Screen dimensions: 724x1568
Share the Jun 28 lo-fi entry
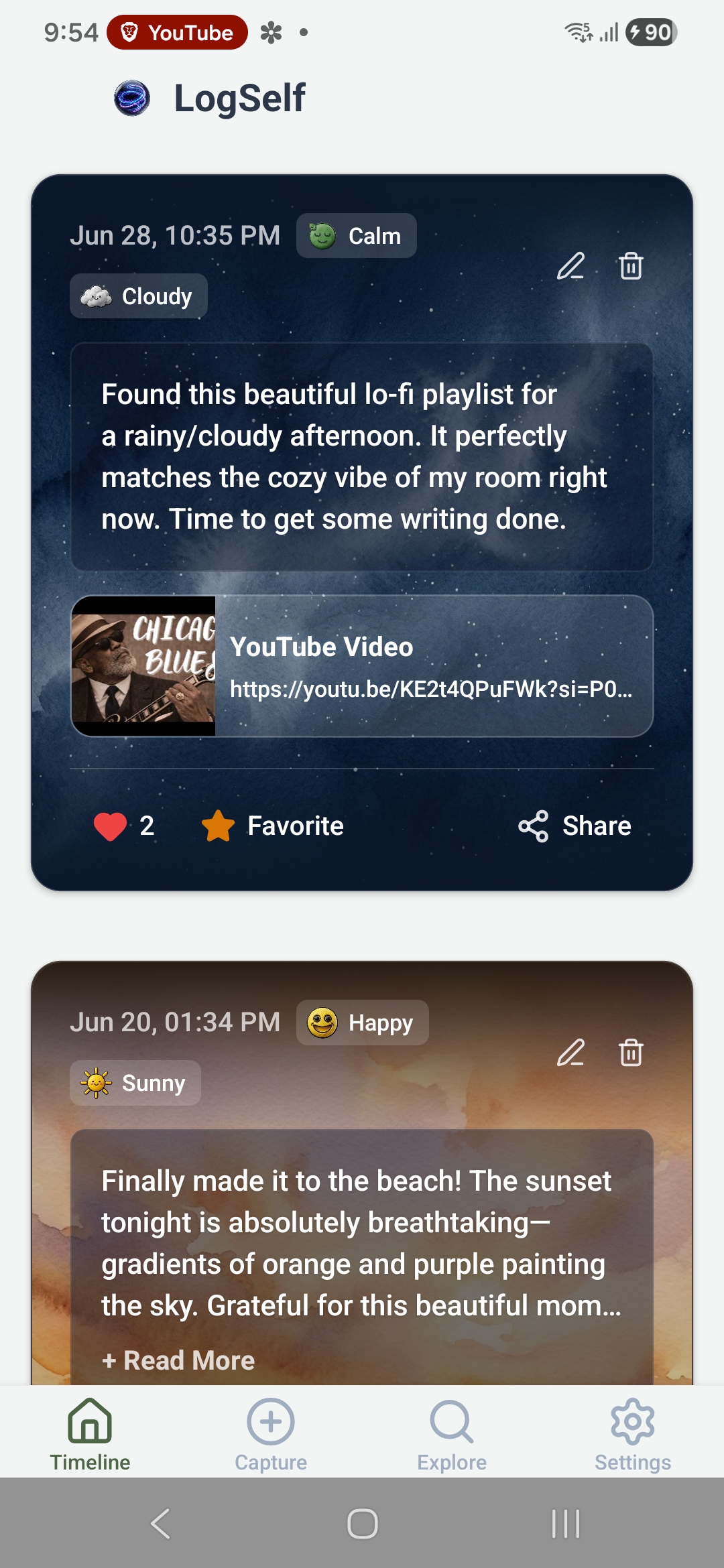575,826
